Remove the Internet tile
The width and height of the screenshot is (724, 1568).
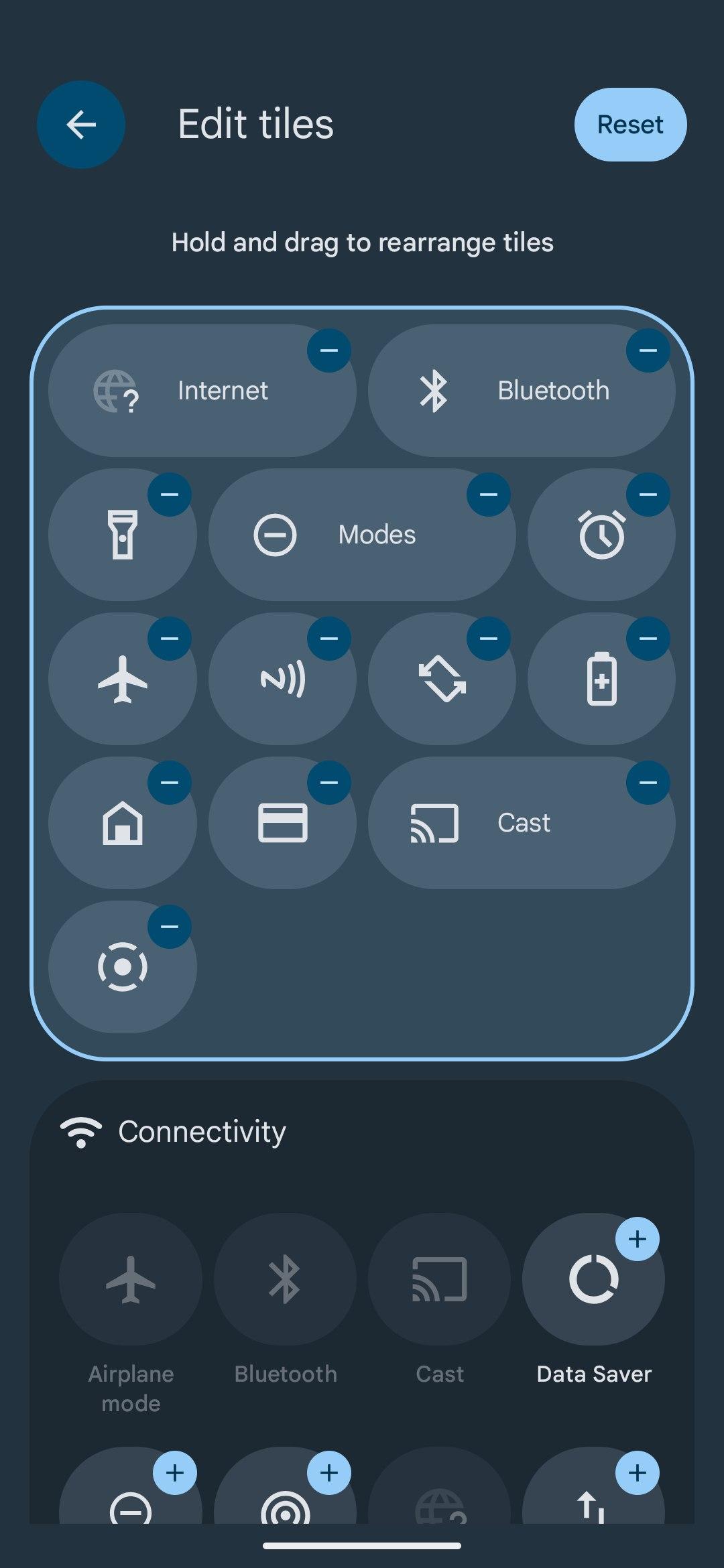(328, 350)
